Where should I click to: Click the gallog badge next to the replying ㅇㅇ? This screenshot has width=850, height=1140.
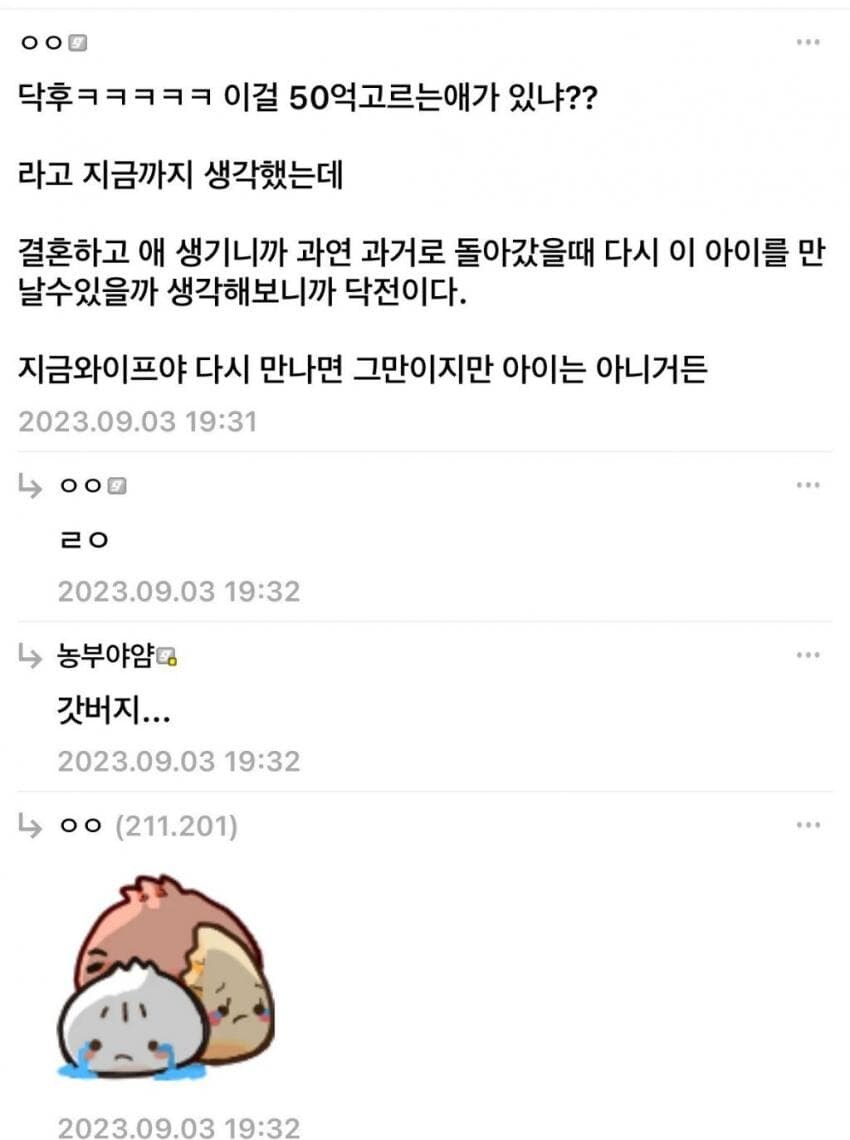point(117,486)
